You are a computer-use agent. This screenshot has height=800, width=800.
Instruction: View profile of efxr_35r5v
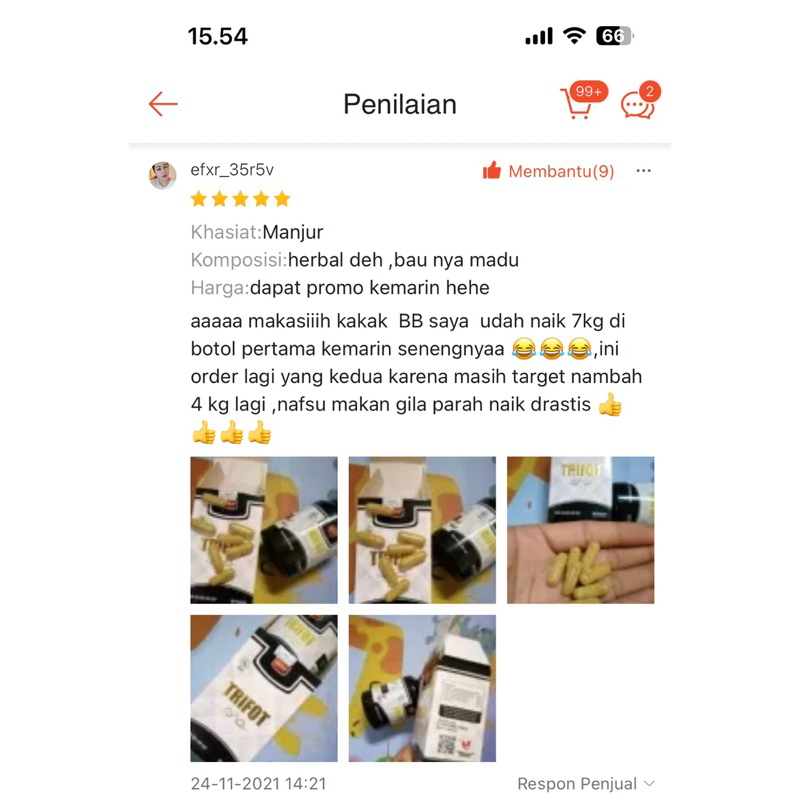tap(163, 176)
